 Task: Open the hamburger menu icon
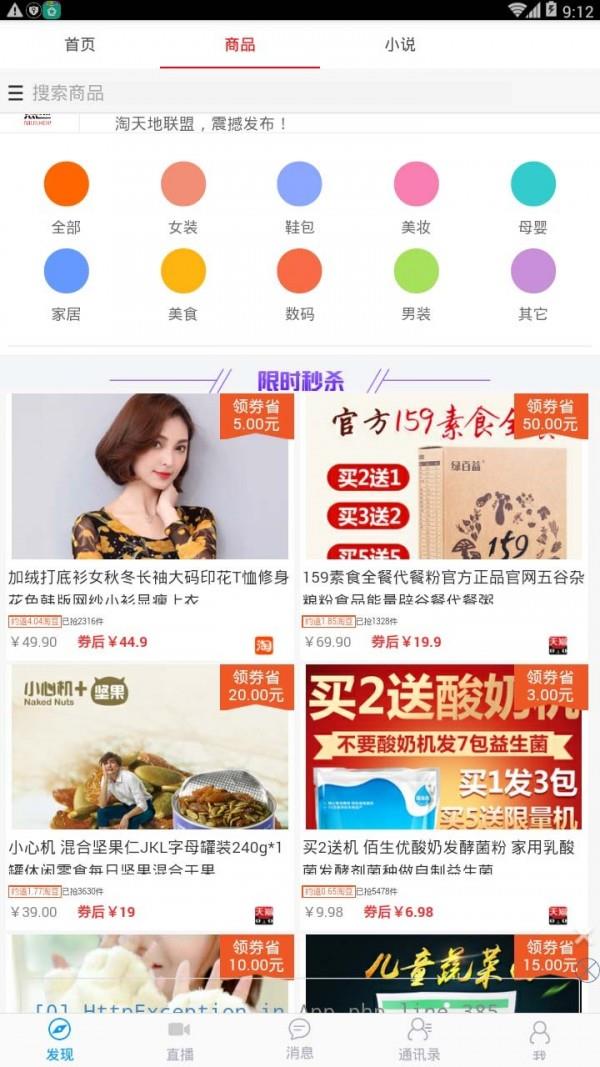pos(15,93)
